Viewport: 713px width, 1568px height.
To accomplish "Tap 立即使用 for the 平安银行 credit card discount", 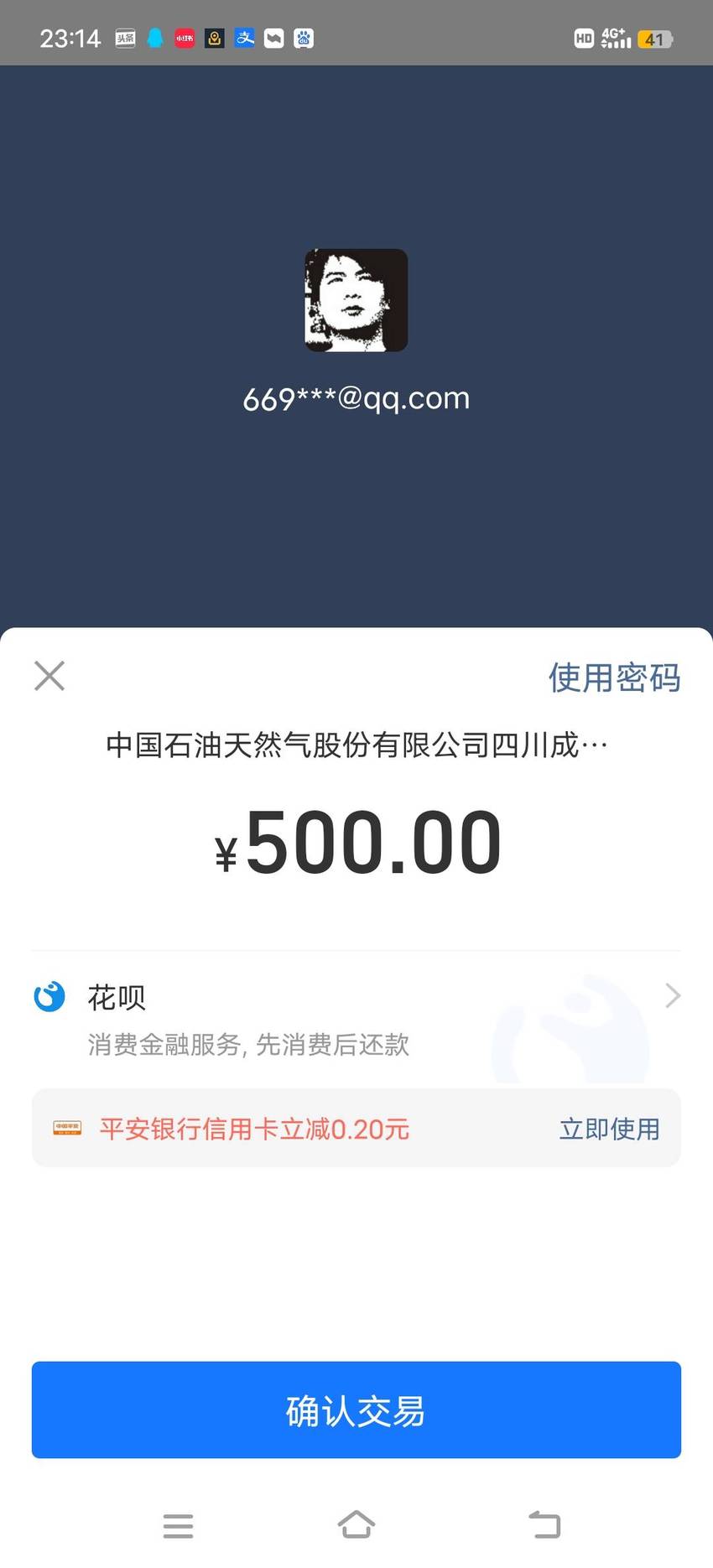I will [609, 1129].
